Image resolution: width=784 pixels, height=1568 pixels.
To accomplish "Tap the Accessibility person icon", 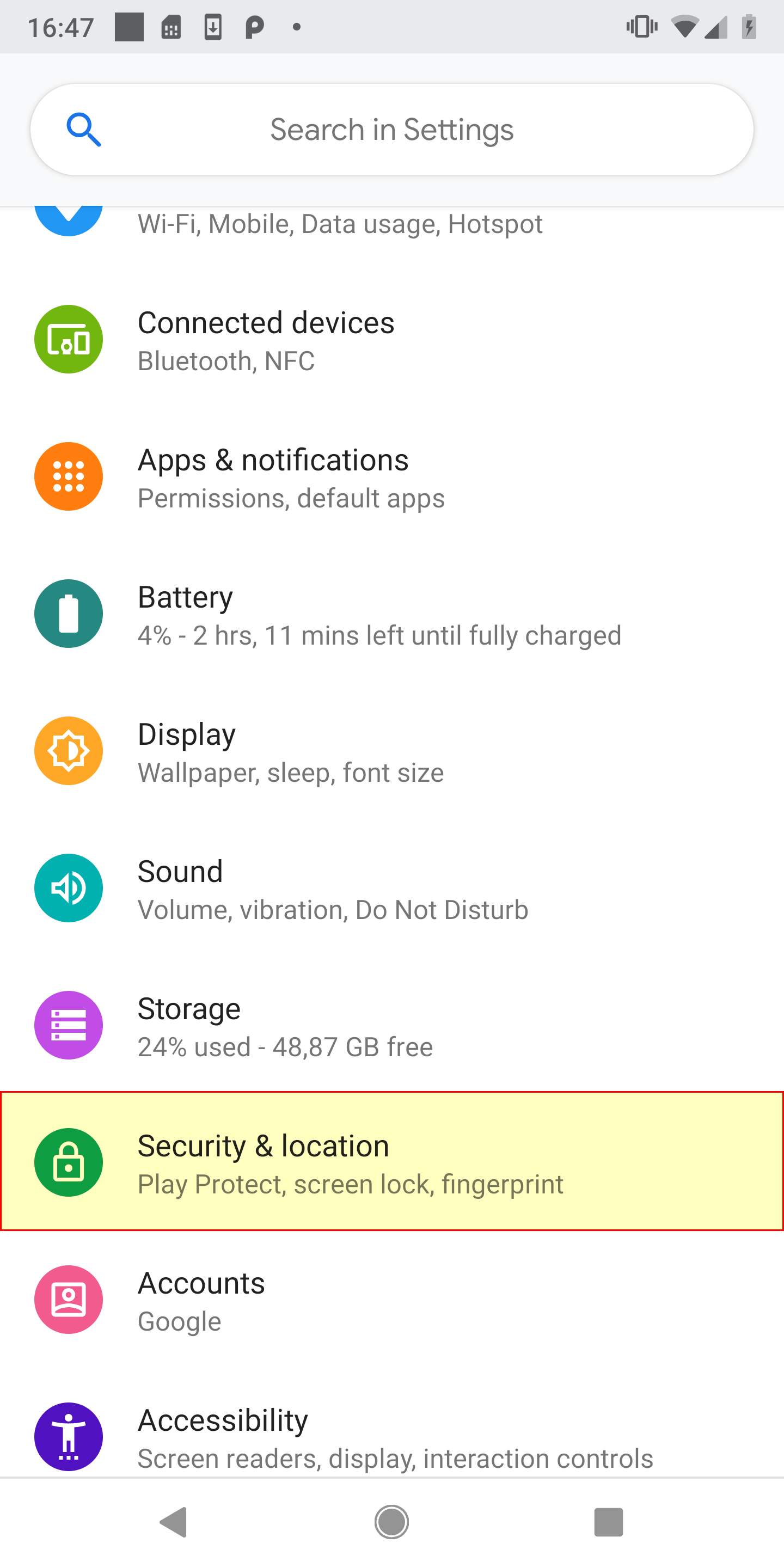I will tap(68, 1437).
